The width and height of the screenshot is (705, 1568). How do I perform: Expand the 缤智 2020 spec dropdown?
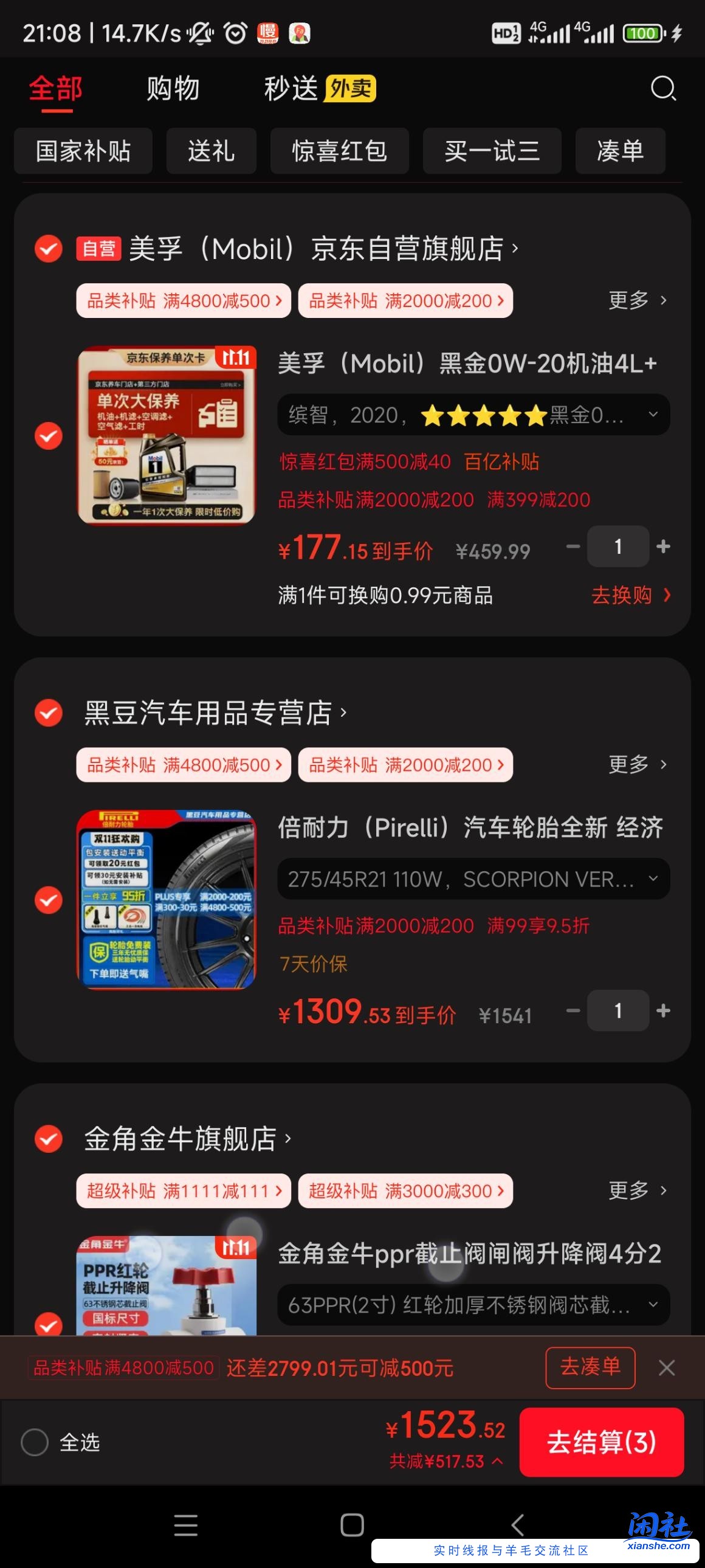pos(473,415)
